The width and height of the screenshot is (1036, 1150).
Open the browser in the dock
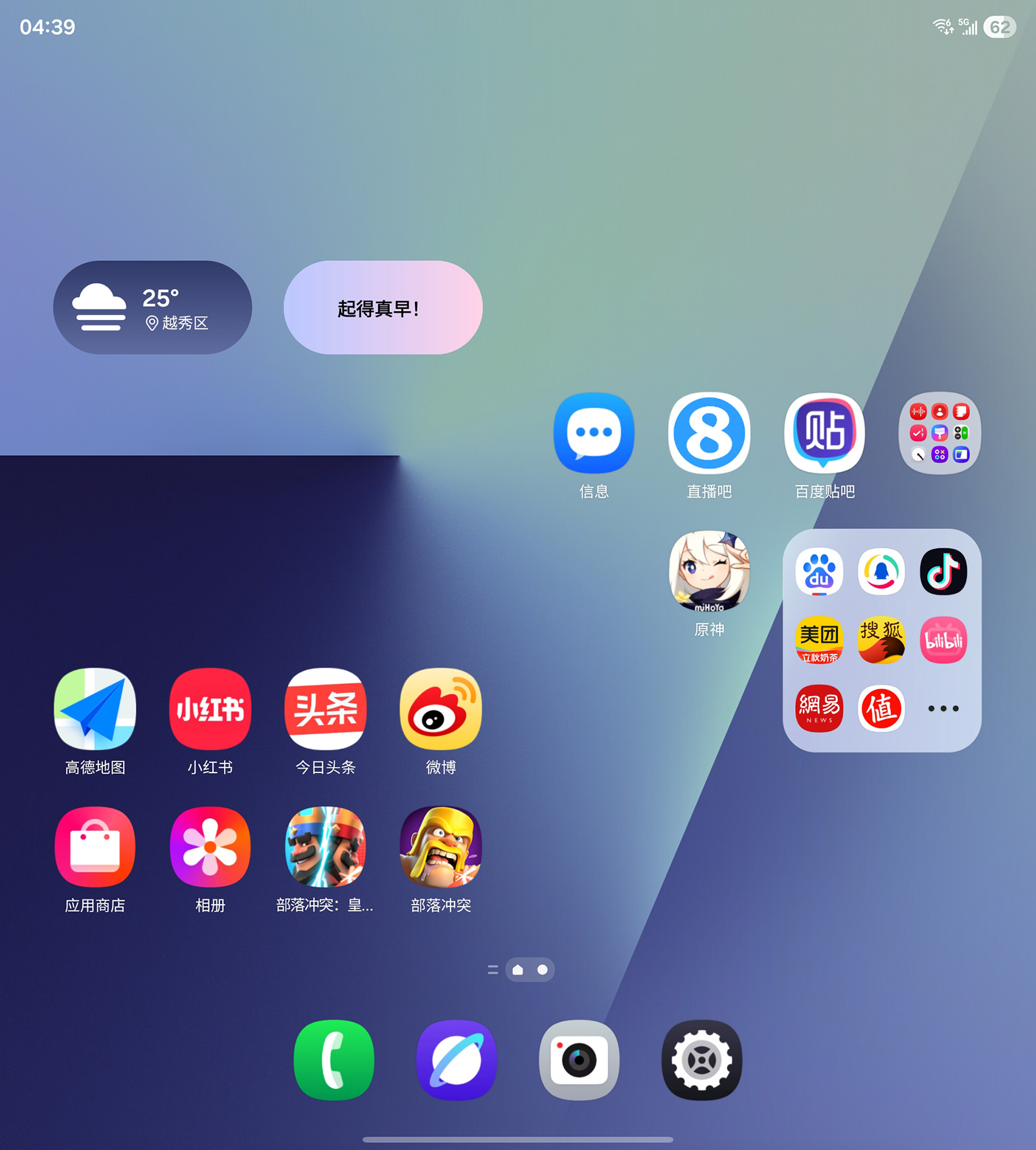point(456,1060)
